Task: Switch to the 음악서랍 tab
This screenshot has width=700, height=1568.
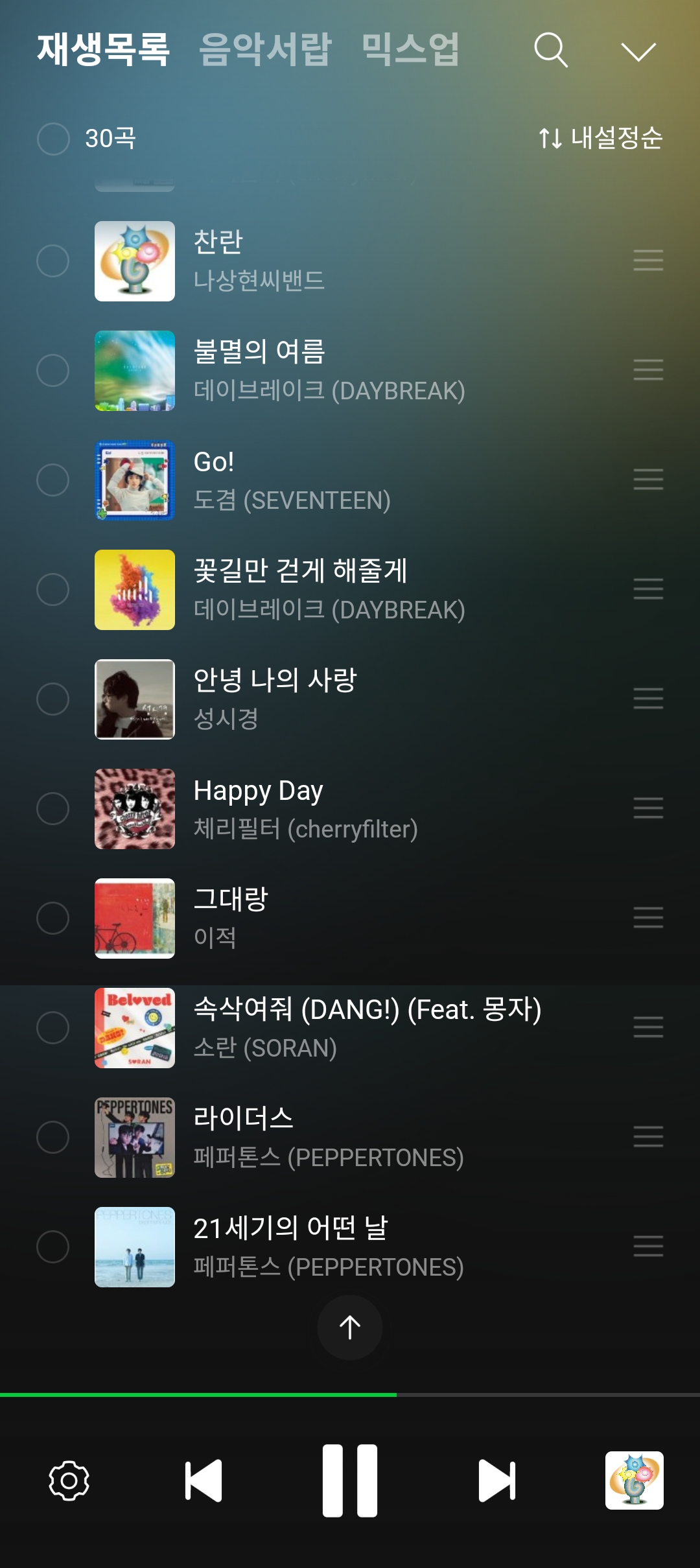Action: click(265, 49)
